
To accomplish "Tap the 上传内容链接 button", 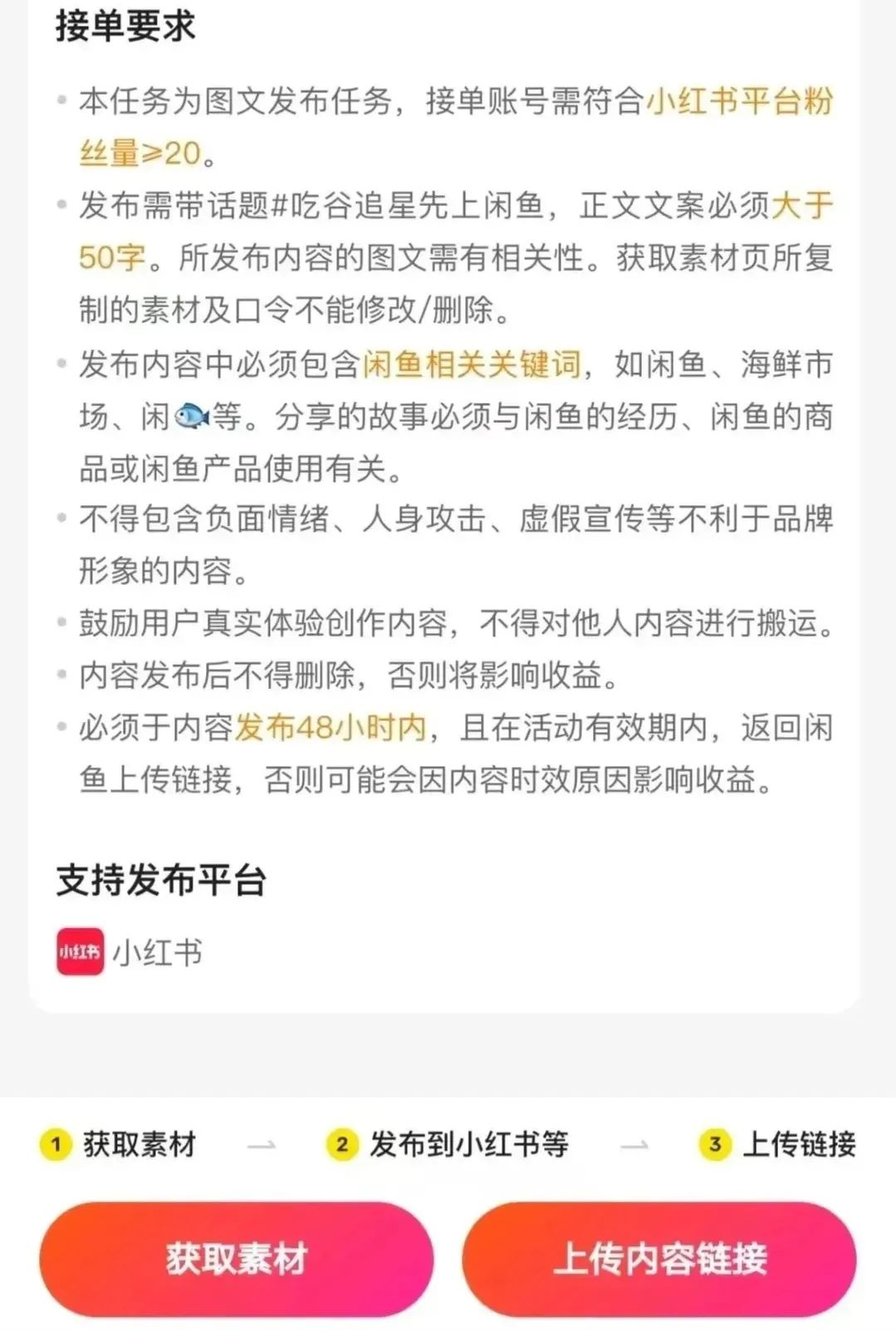I will (x=659, y=1259).
